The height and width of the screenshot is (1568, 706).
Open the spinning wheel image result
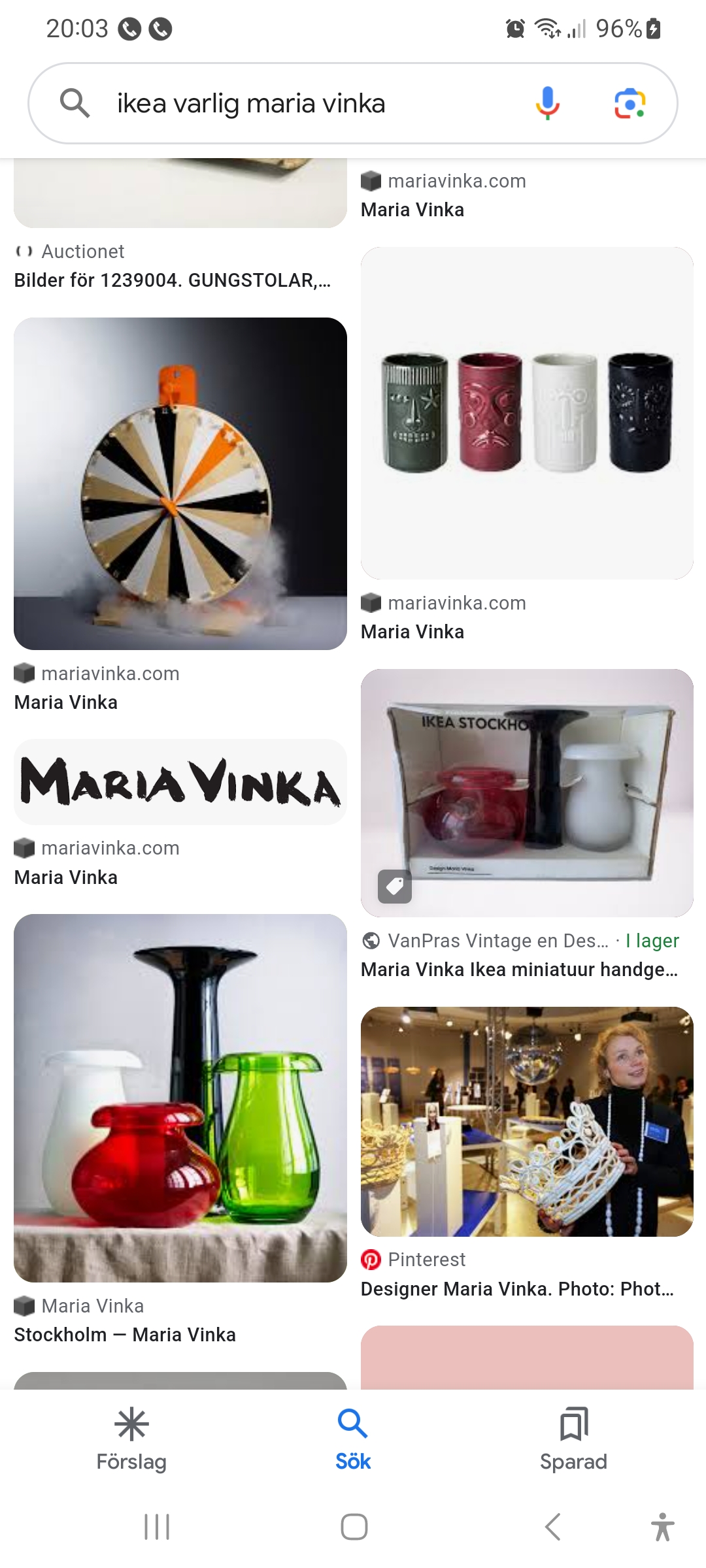[180, 483]
